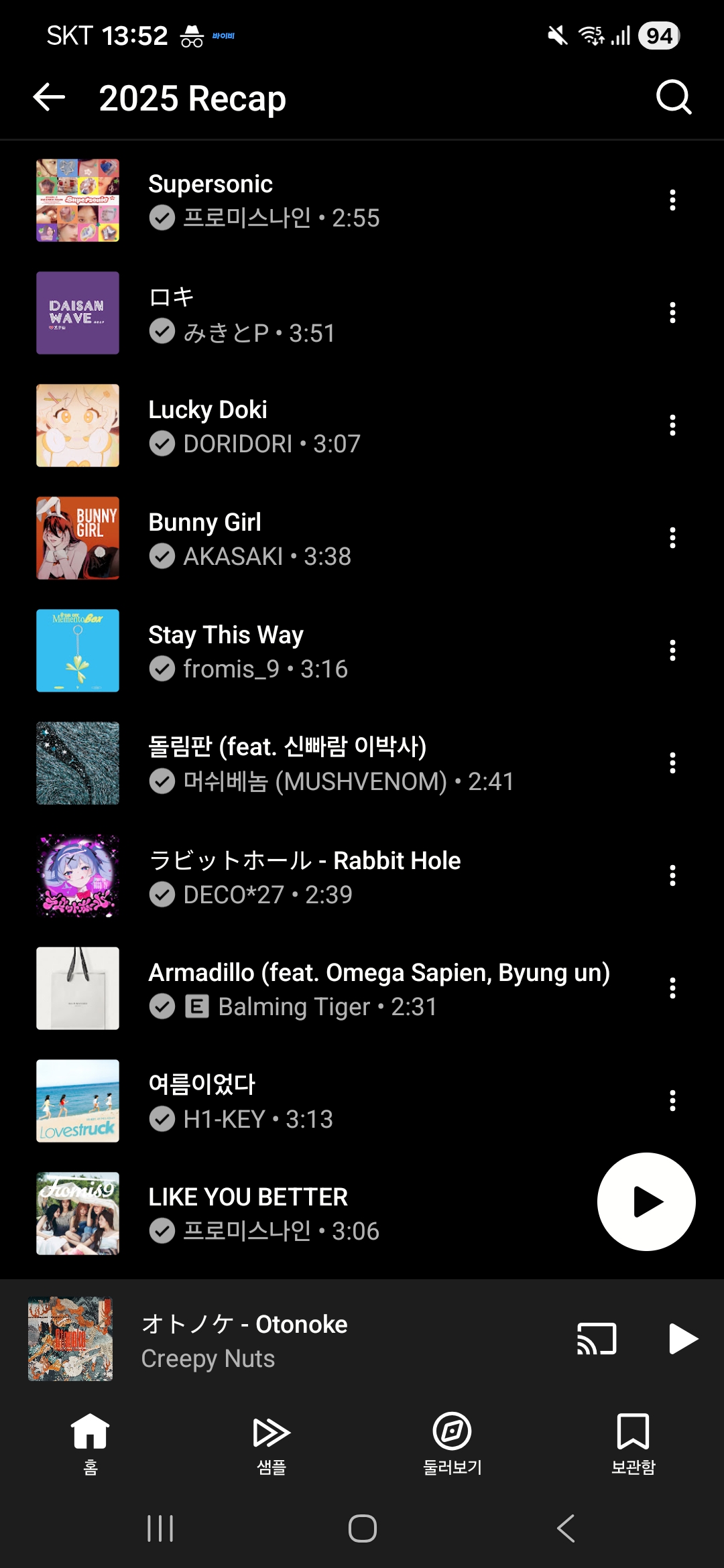This screenshot has height=1568, width=724.
Task: Show more options for Bunny Girl
Action: pos(672,538)
